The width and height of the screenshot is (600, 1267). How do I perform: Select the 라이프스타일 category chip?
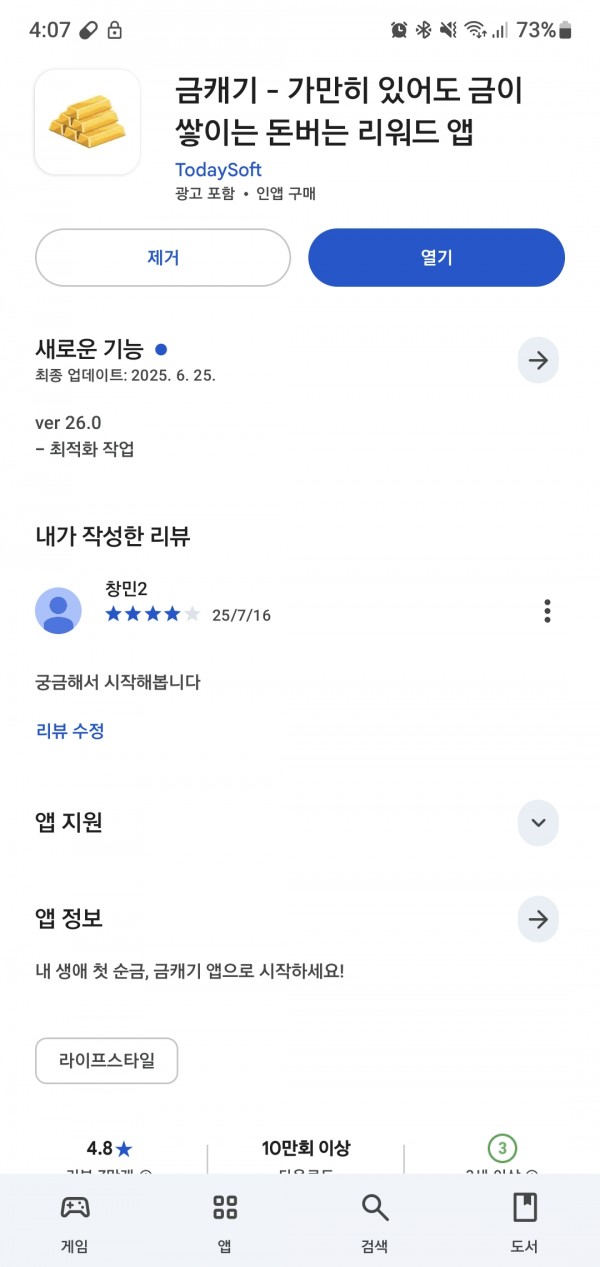coord(107,1061)
